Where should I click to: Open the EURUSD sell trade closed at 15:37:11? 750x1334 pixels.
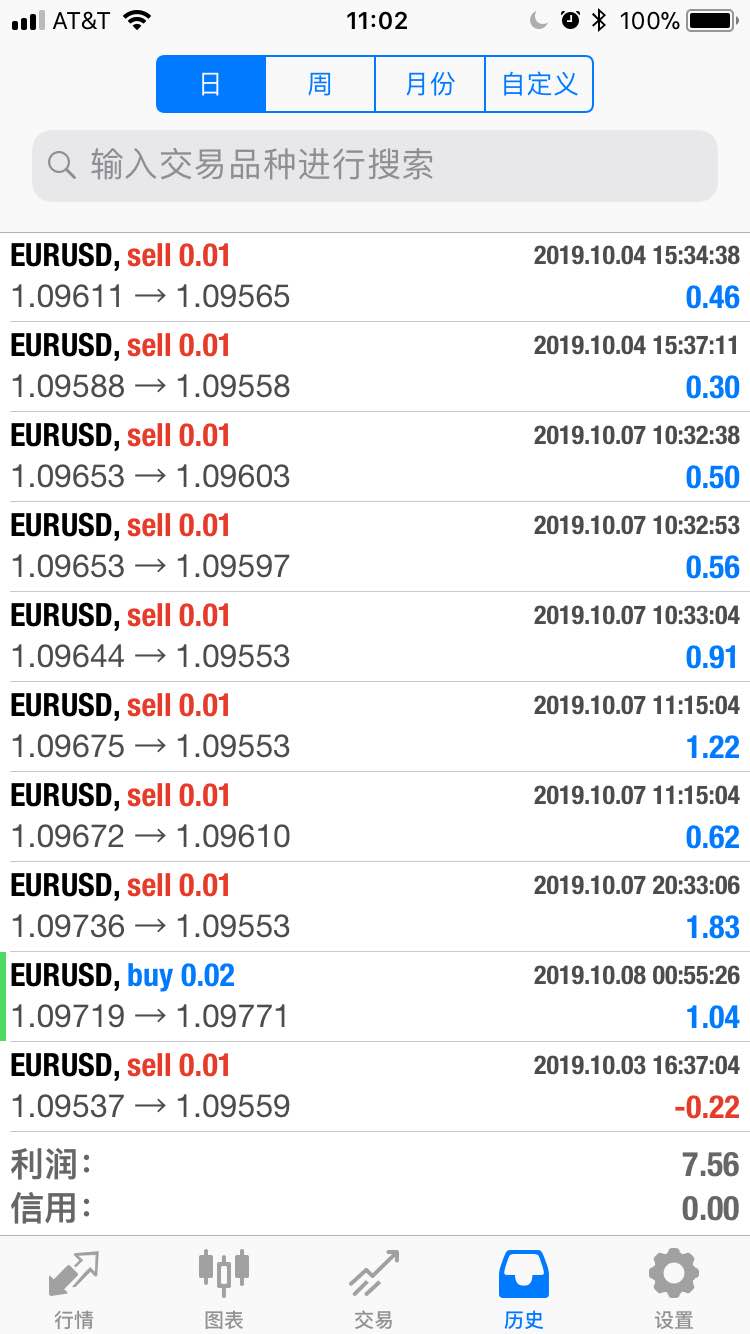point(375,367)
